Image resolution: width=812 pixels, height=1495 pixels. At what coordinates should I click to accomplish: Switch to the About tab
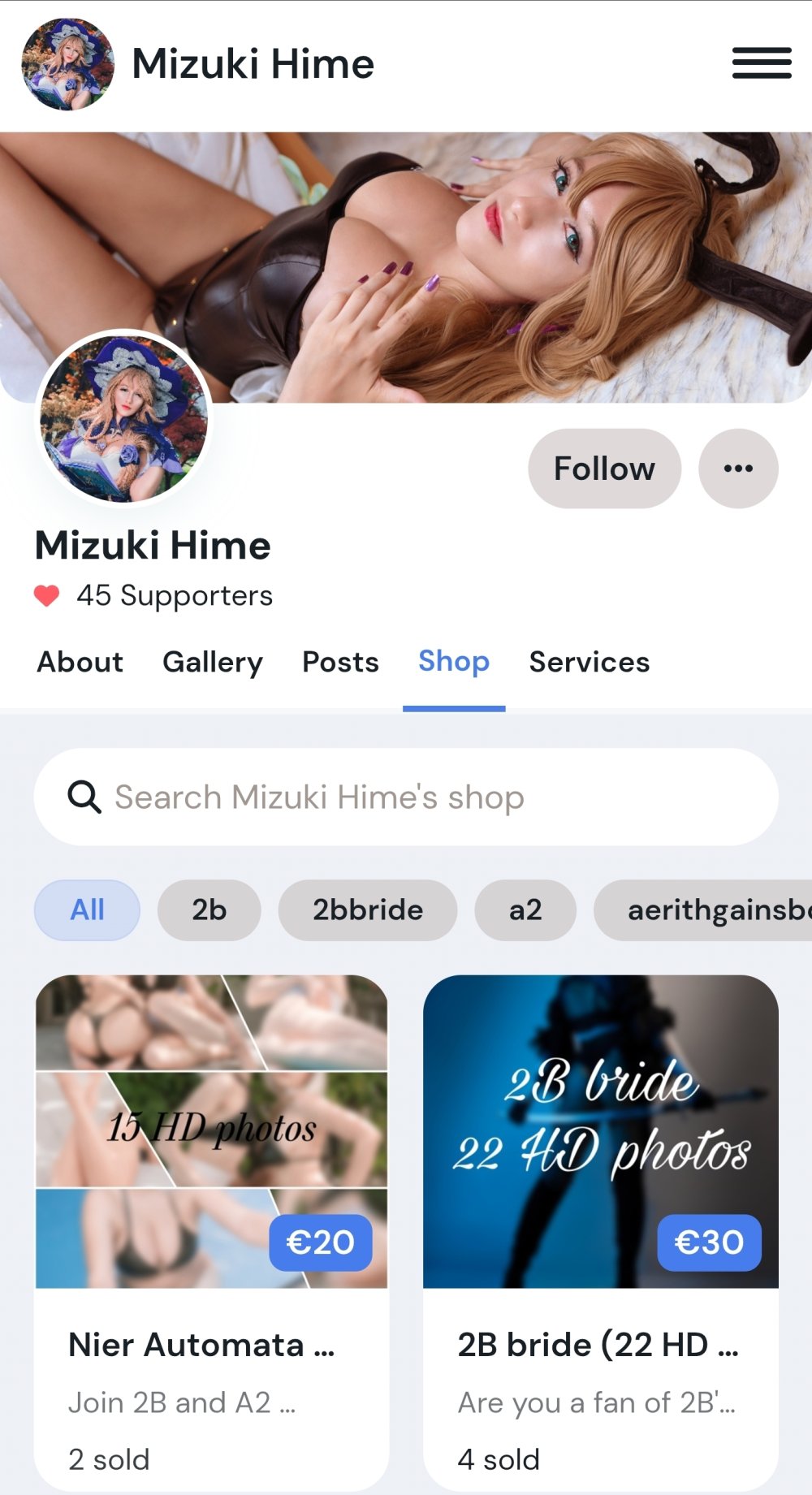[80, 662]
